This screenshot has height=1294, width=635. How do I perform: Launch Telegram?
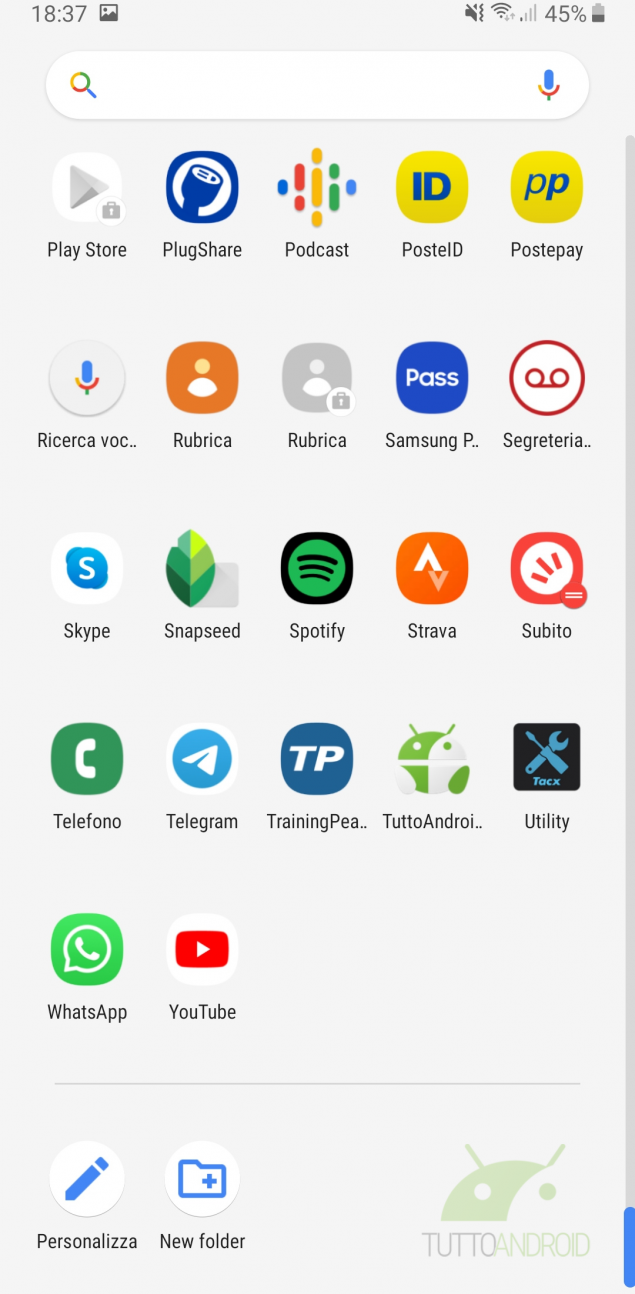pyautogui.click(x=202, y=760)
